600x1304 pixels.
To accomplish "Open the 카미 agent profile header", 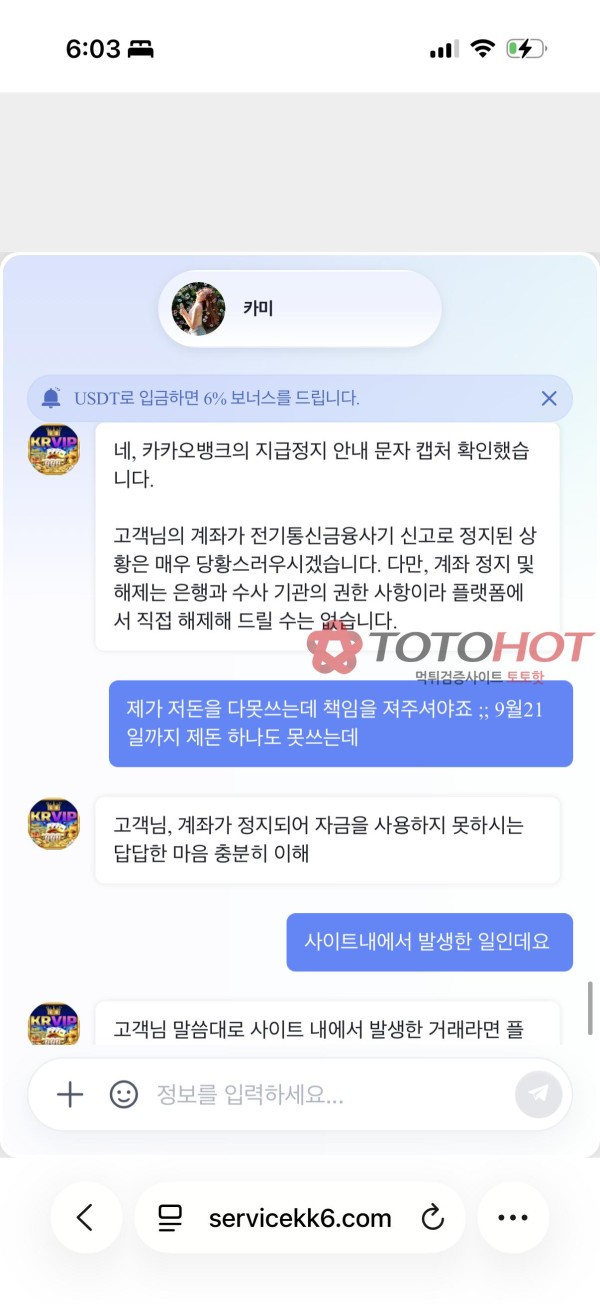I will 300,308.
